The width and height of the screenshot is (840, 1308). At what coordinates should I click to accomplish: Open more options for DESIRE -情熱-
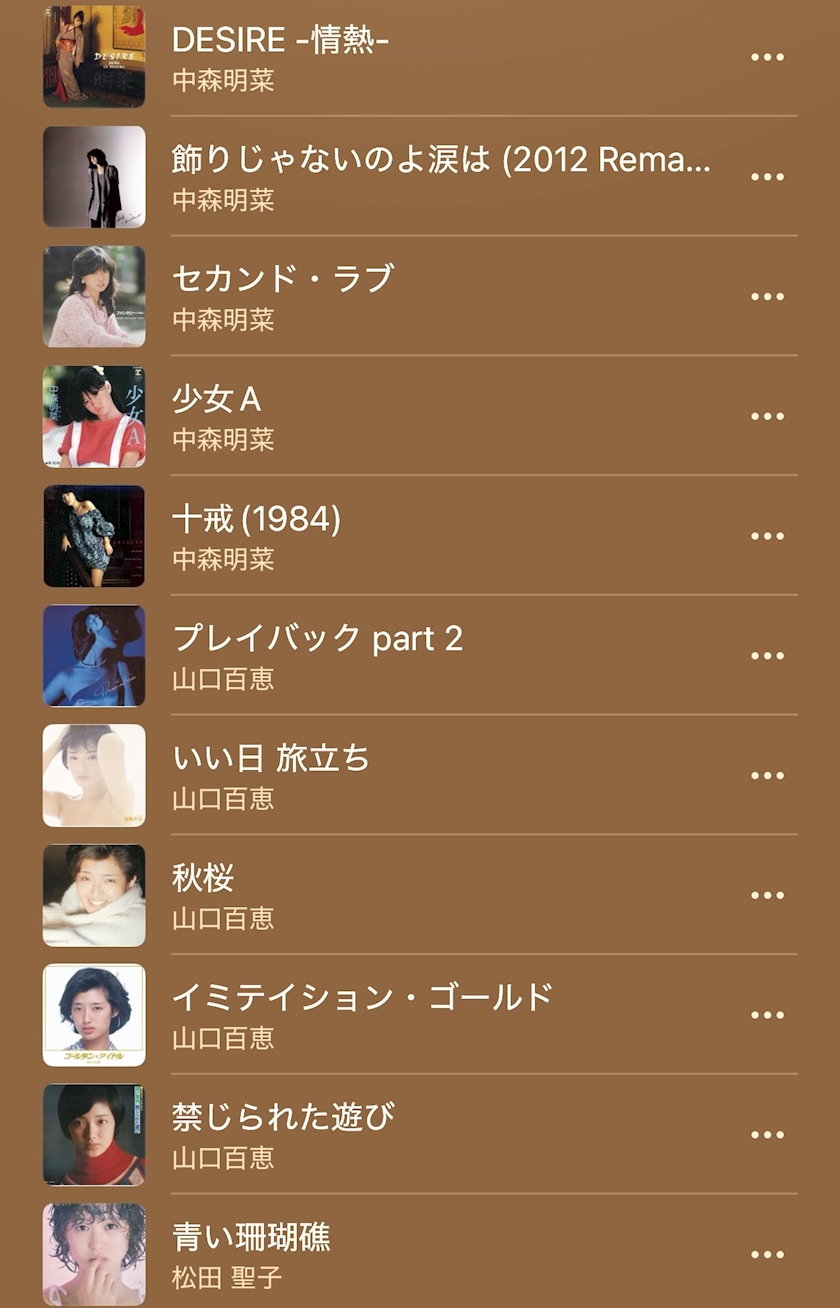pos(767,57)
